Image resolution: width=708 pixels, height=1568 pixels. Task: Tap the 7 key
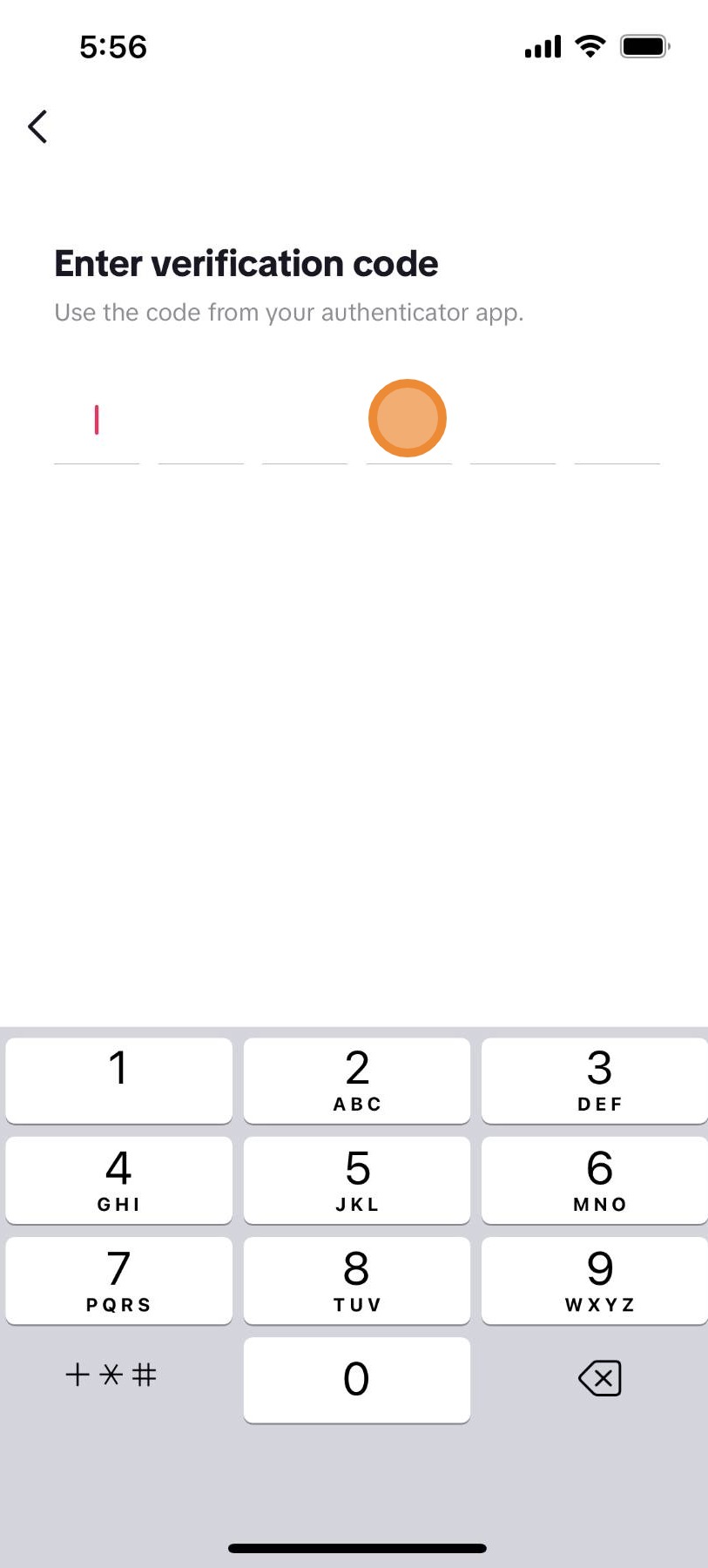click(118, 1281)
